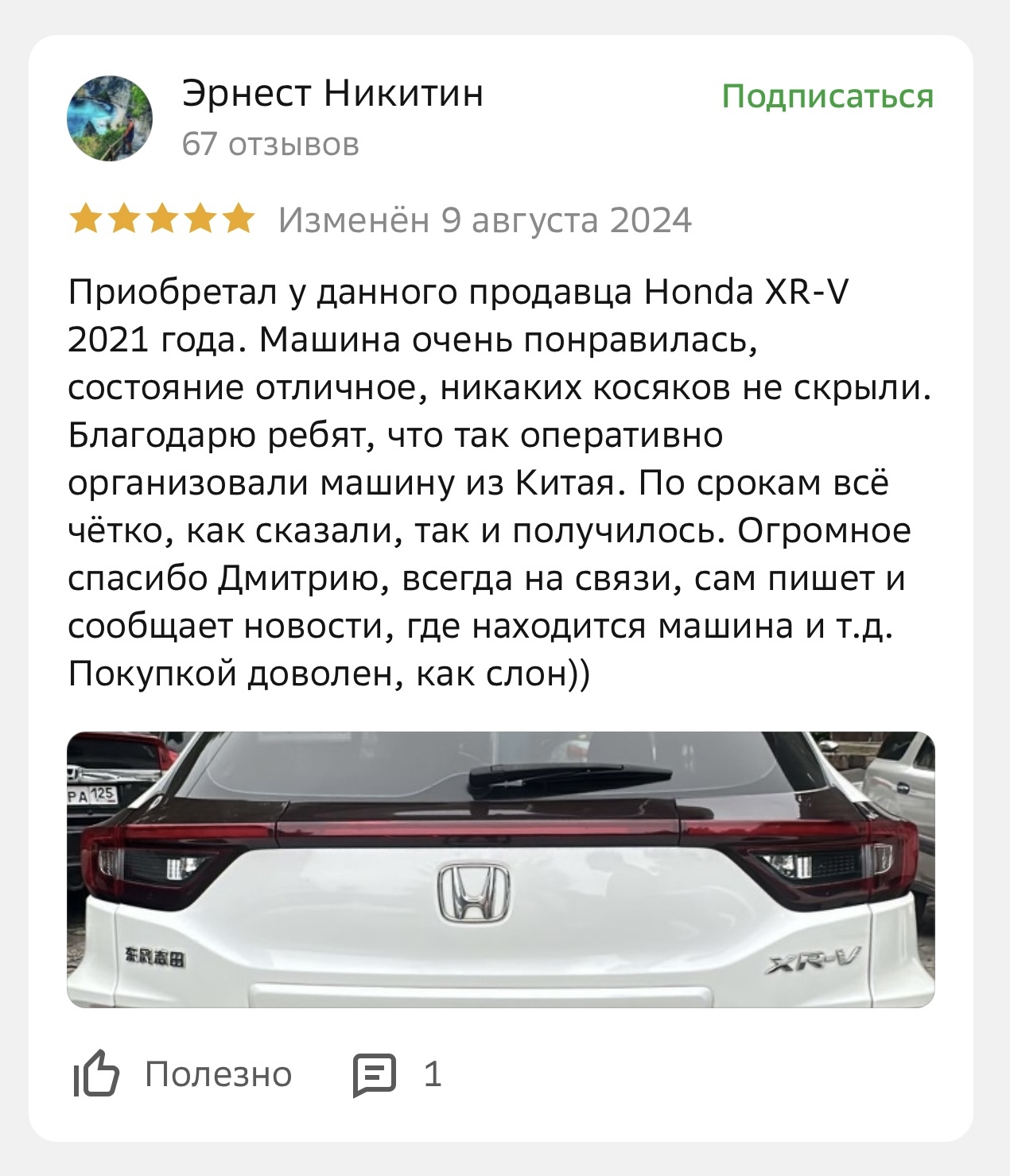Open Эрнест Никитин's profile avatar
Screen dimensions: 1010x1176
(x=110, y=118)
